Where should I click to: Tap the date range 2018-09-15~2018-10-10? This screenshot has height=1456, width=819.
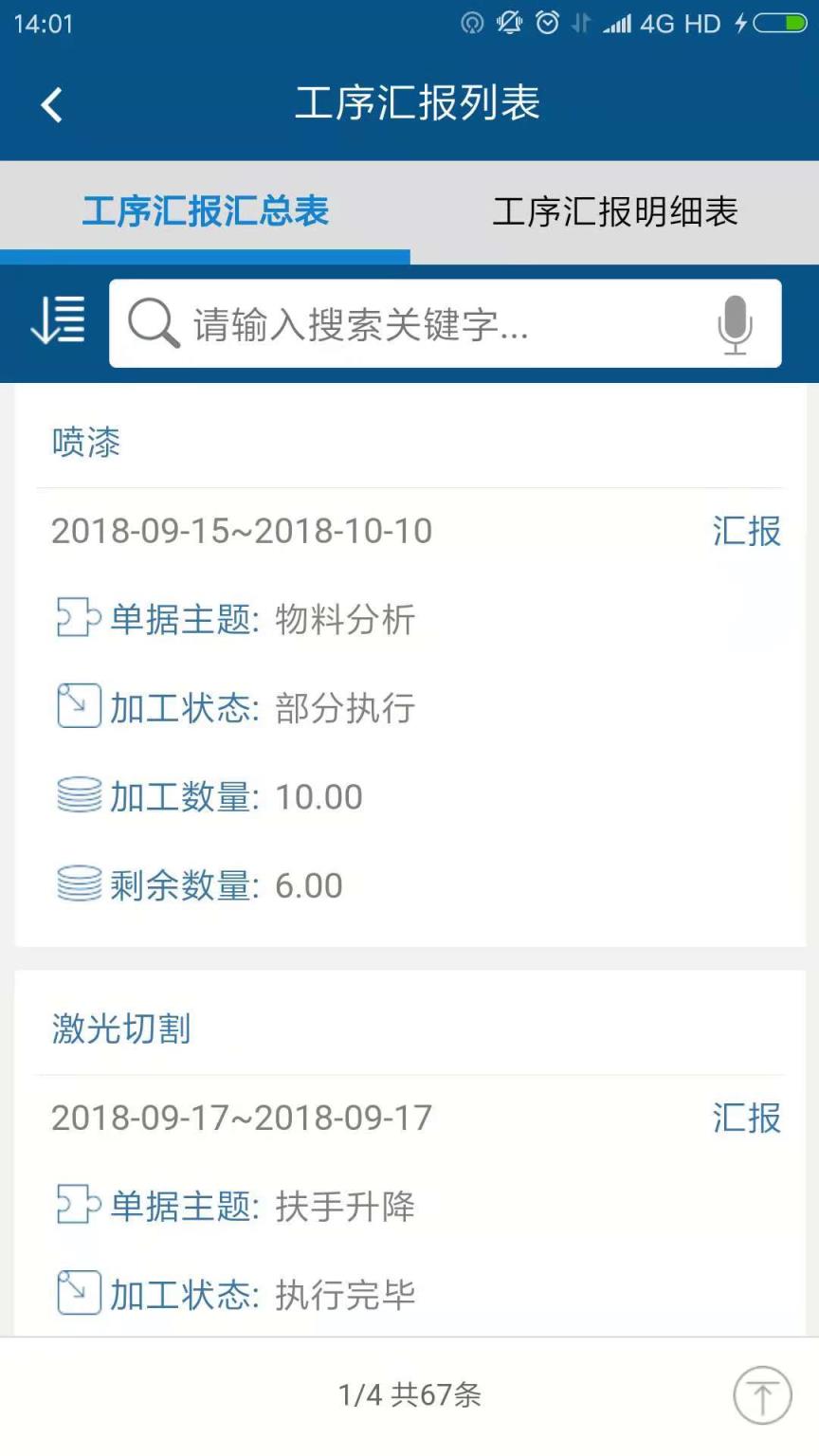242,532
